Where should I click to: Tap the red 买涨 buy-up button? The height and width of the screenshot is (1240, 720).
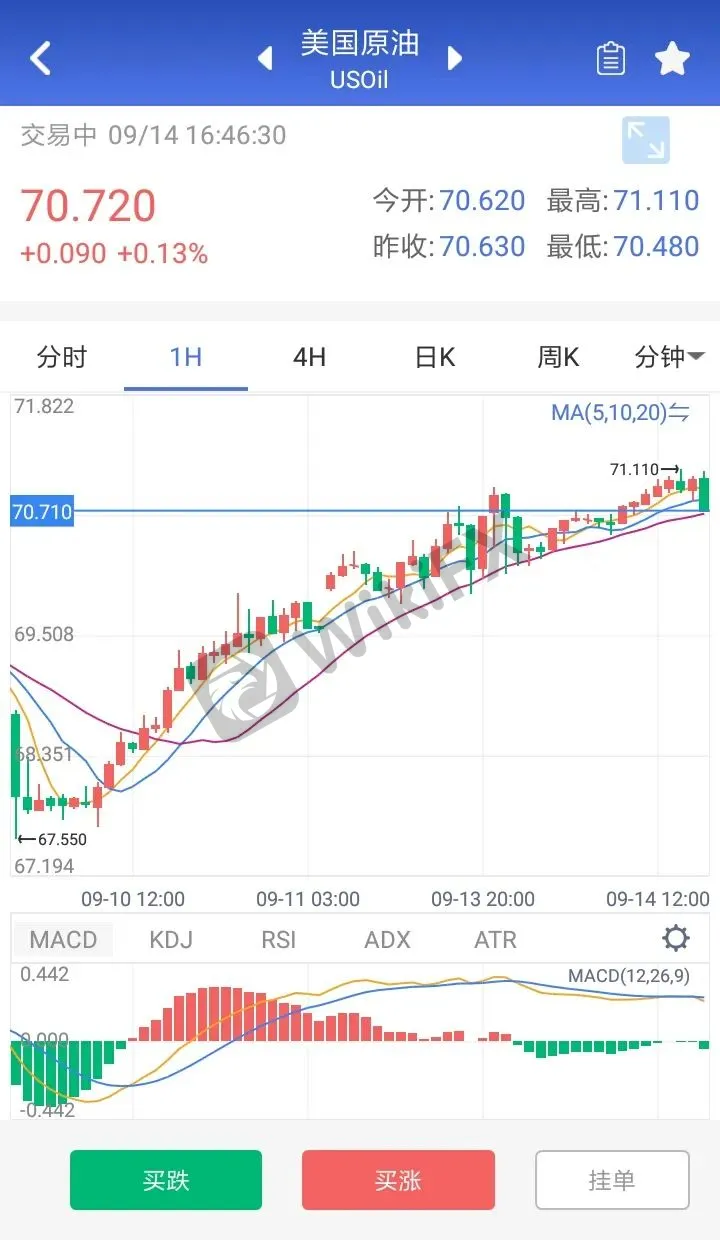(398, 1180)
